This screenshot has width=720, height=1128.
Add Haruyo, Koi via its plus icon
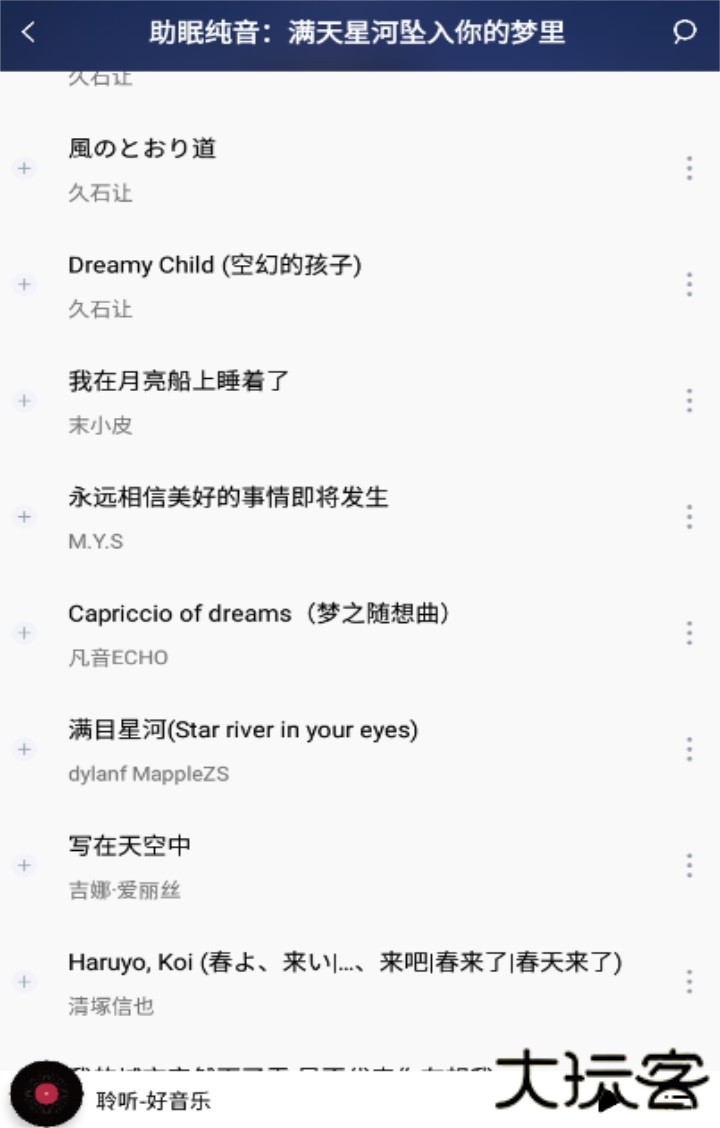coord(23,981)
